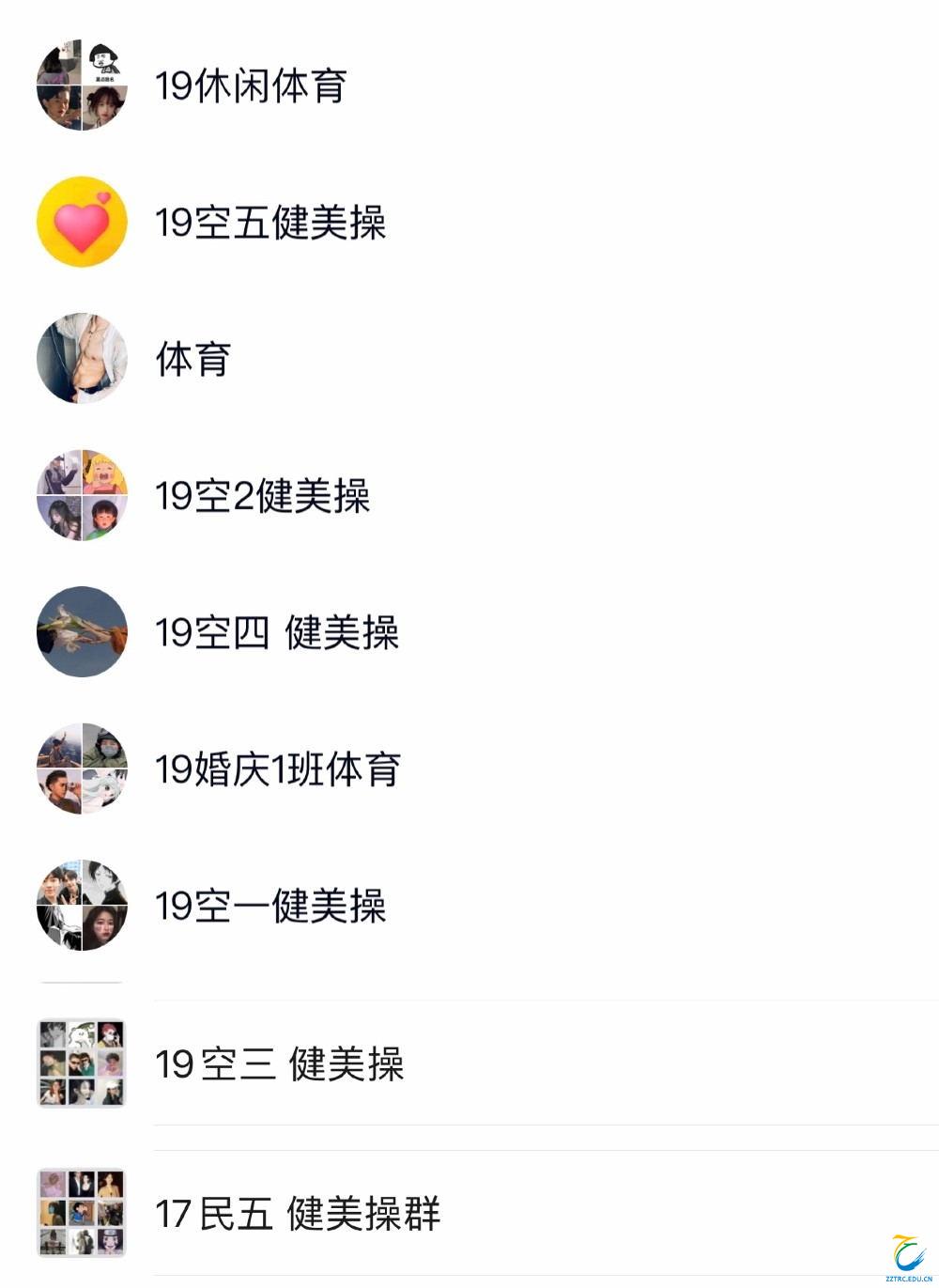The height and width of the screenshot is (1288, 939).
Task: Open the 19婚庆1班体育 group
Action: point(278,769)
